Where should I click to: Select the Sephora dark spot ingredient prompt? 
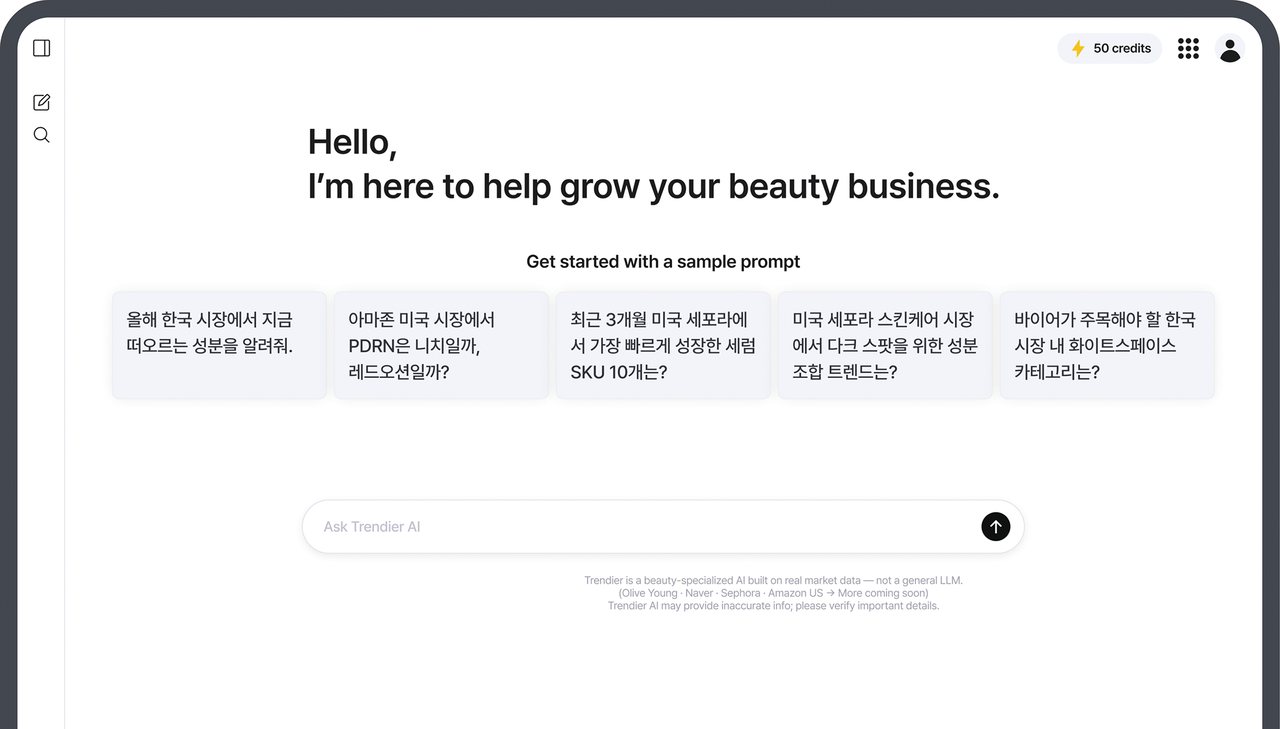(885, 345)
